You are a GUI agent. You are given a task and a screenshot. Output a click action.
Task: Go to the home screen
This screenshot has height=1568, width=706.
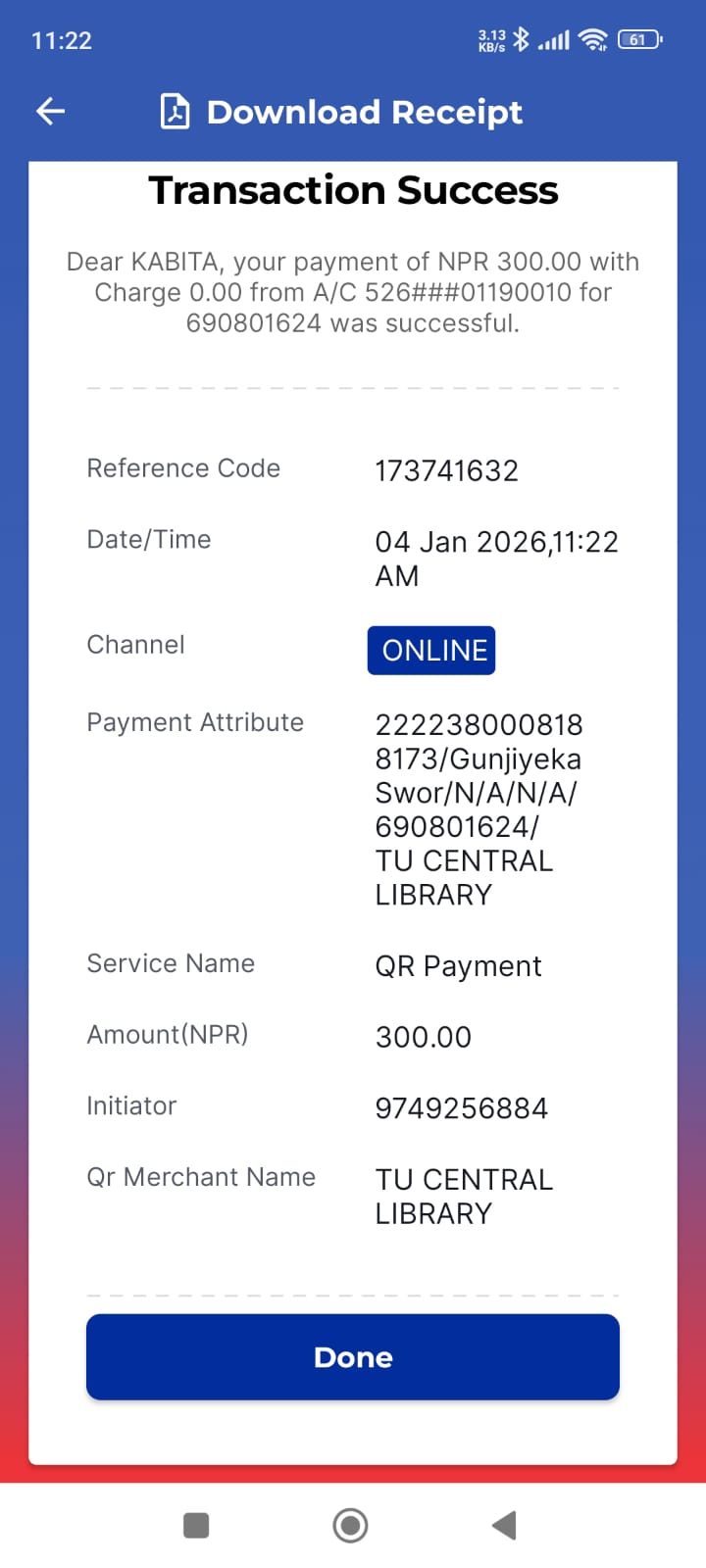pyautogui.click(x=350, y=1525)
